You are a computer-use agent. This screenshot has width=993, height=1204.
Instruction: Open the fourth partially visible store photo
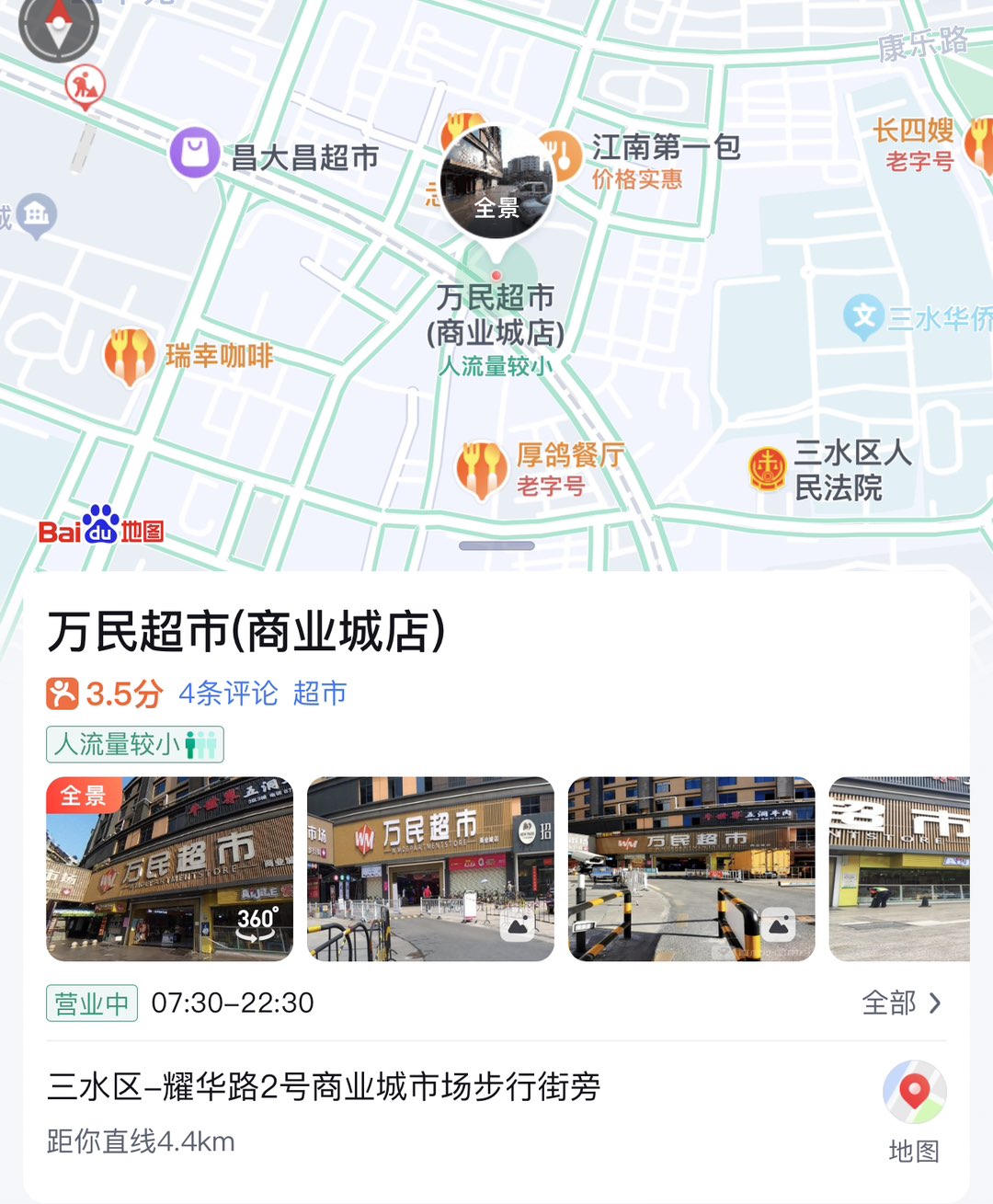[899, 869]
